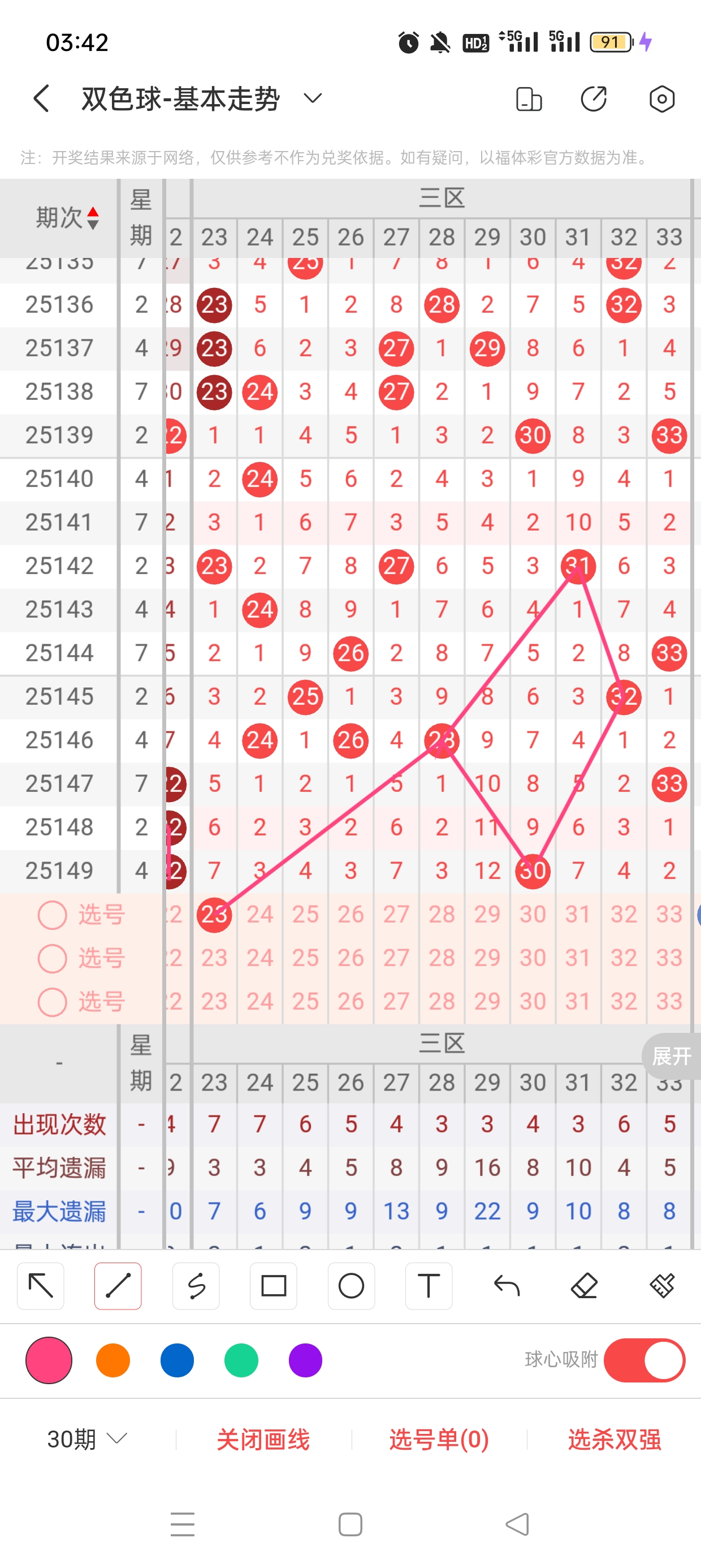Image resolution: width=701 pixels, height=1568 pixels.
Task: Open the share icon in the header
Action: [x=593, y=99]
